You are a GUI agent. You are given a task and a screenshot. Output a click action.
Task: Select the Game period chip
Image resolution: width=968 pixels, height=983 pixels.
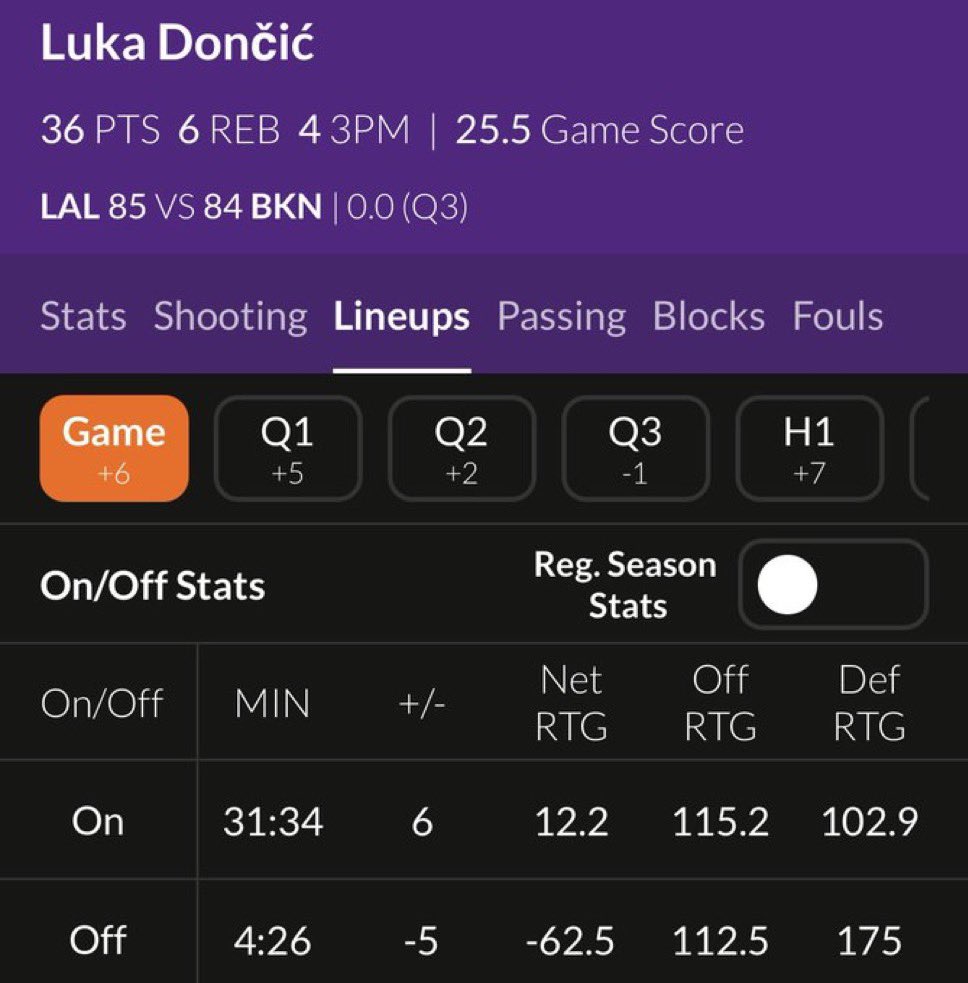[x=114, y=448]
